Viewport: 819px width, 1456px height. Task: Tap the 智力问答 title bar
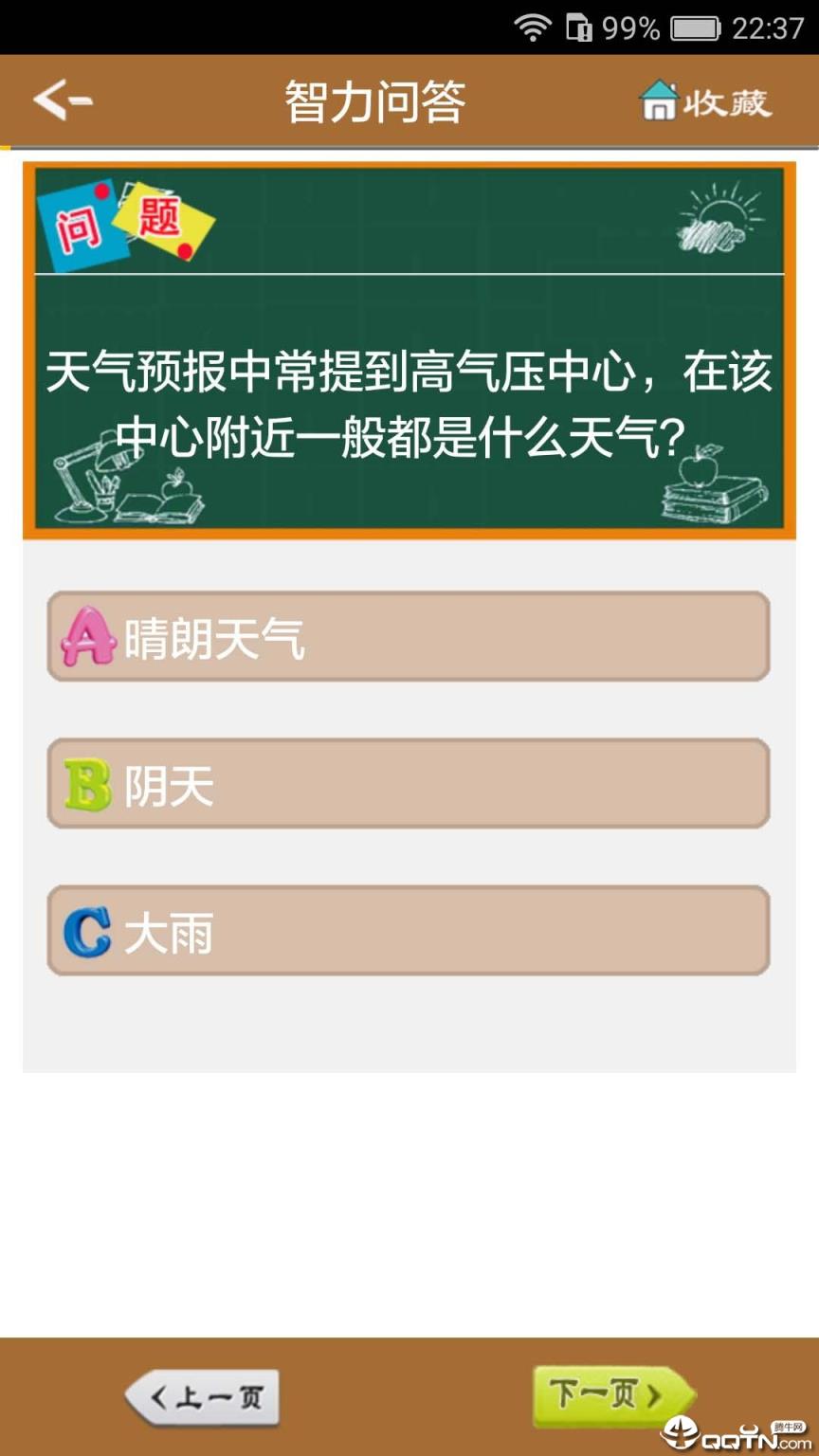(x=375, y=100)
